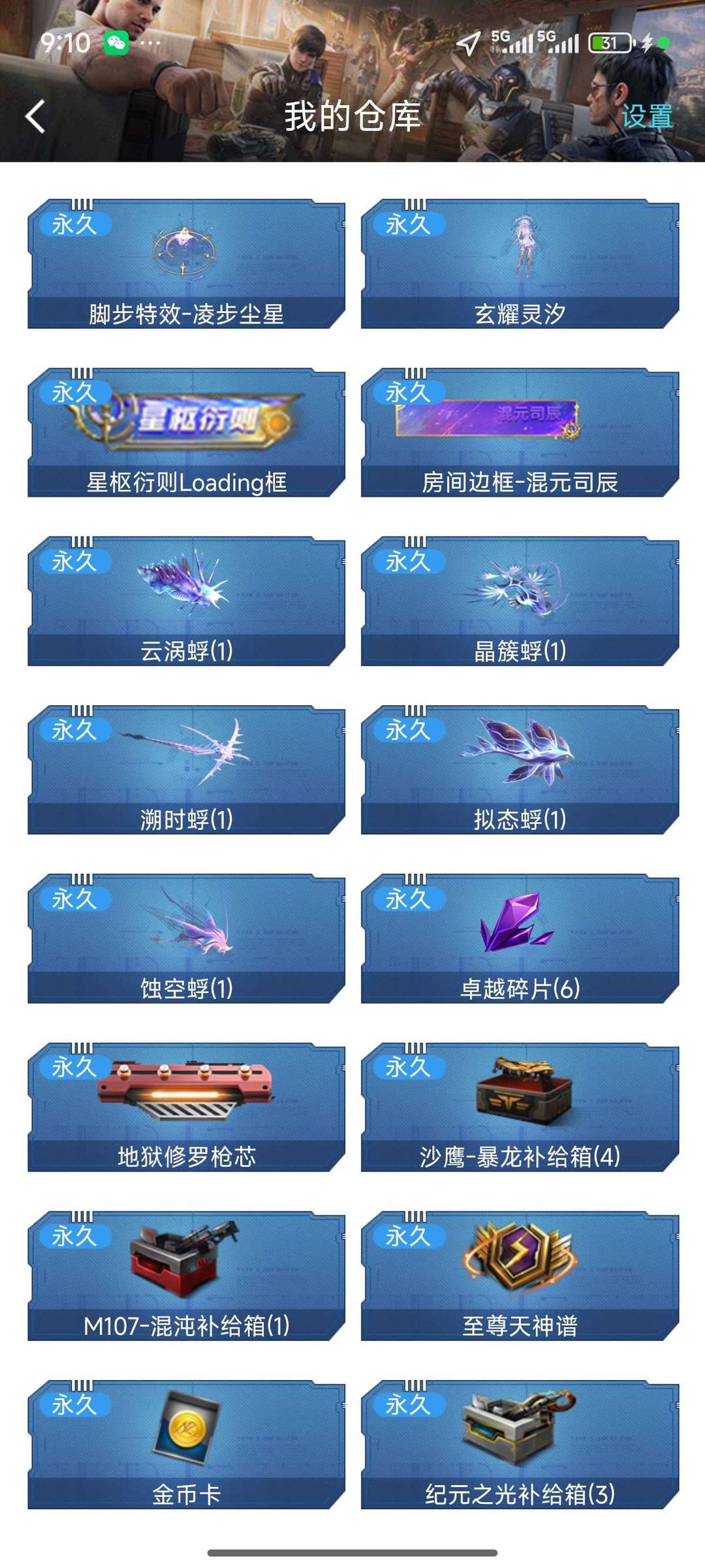Open M107-混沌补给箱(1)

pos(187,1276)
